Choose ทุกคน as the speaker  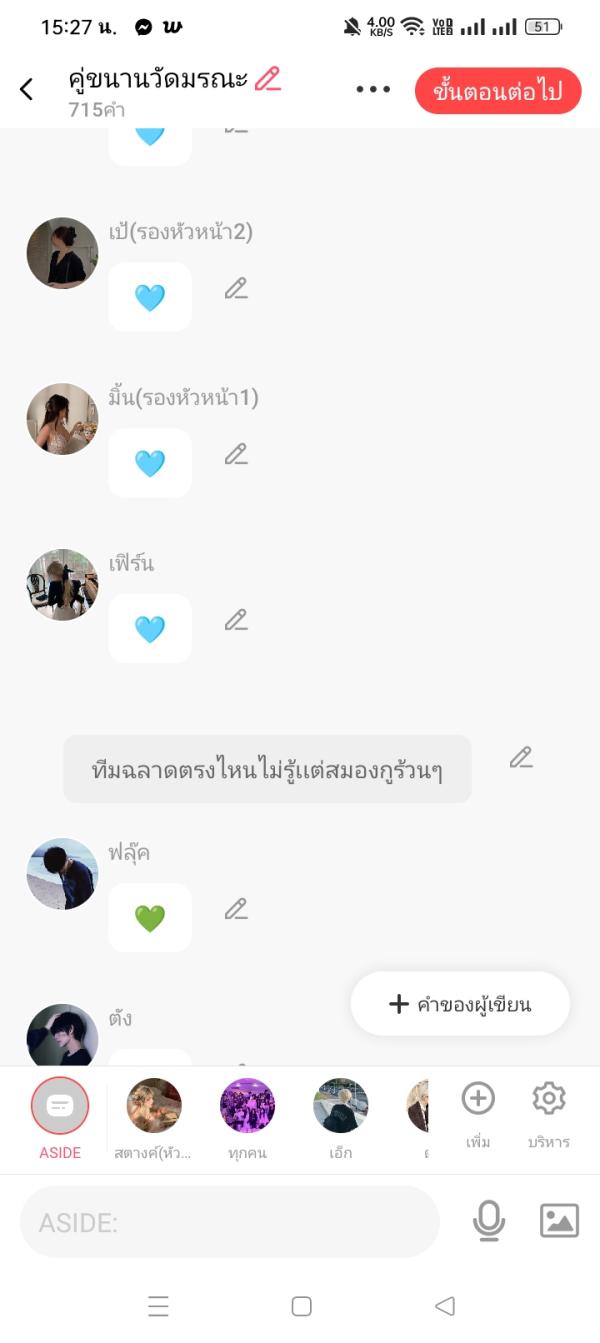pos(247,1115)
